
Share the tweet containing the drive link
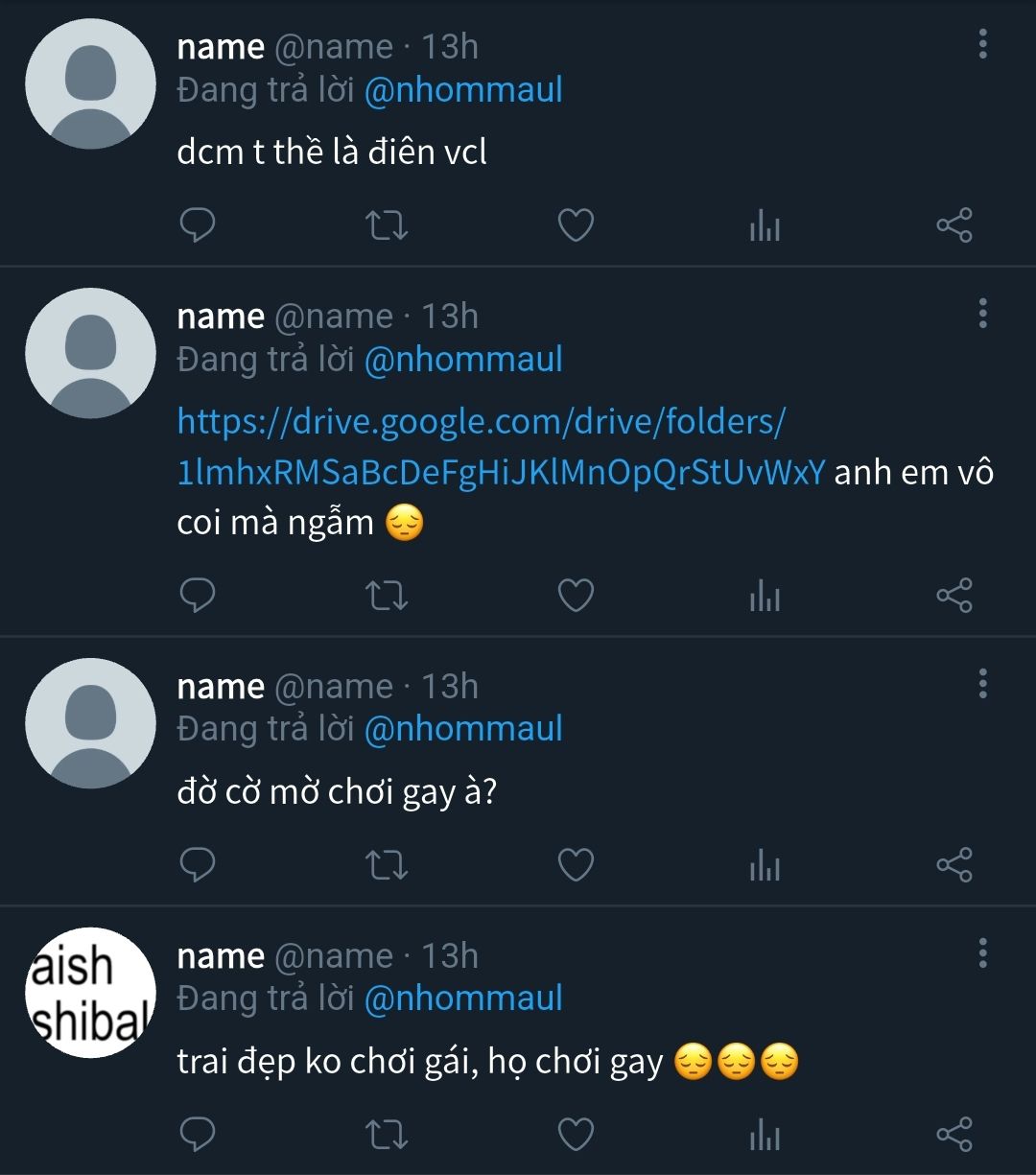954,596
